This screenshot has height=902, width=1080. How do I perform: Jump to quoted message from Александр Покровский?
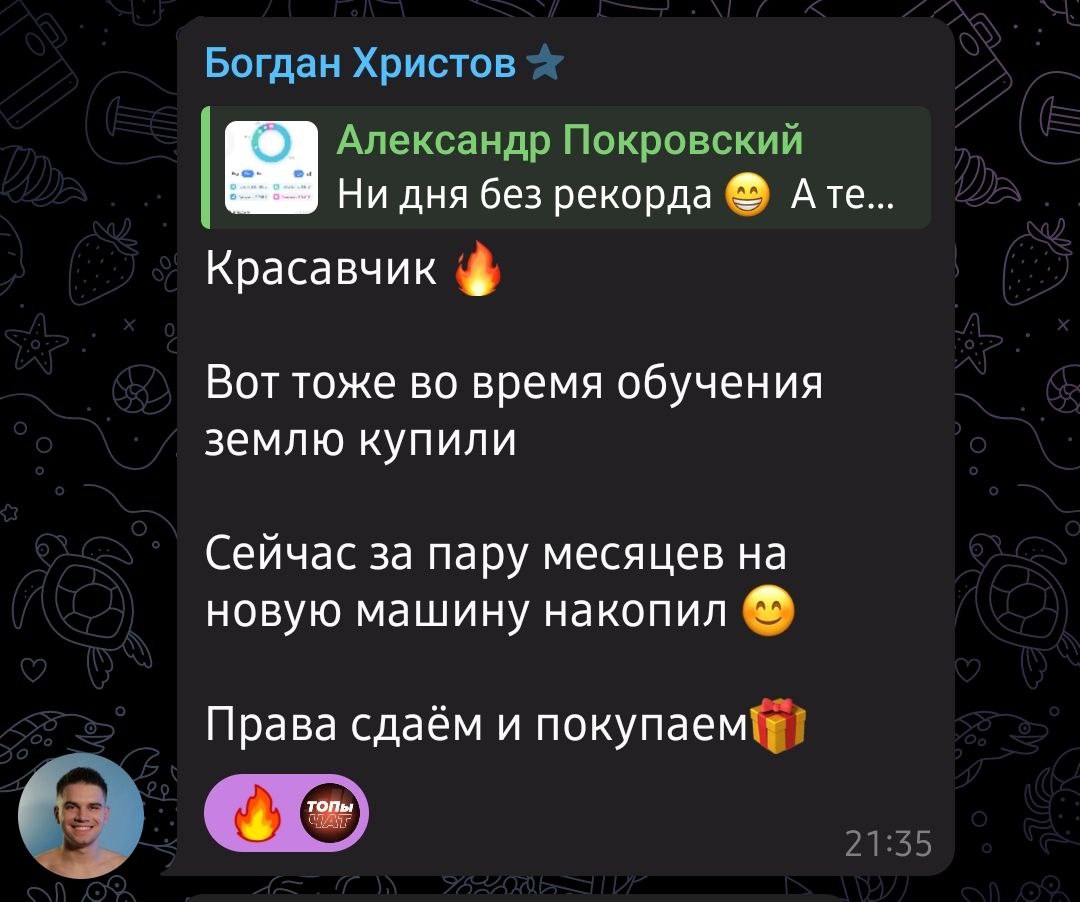566,168
